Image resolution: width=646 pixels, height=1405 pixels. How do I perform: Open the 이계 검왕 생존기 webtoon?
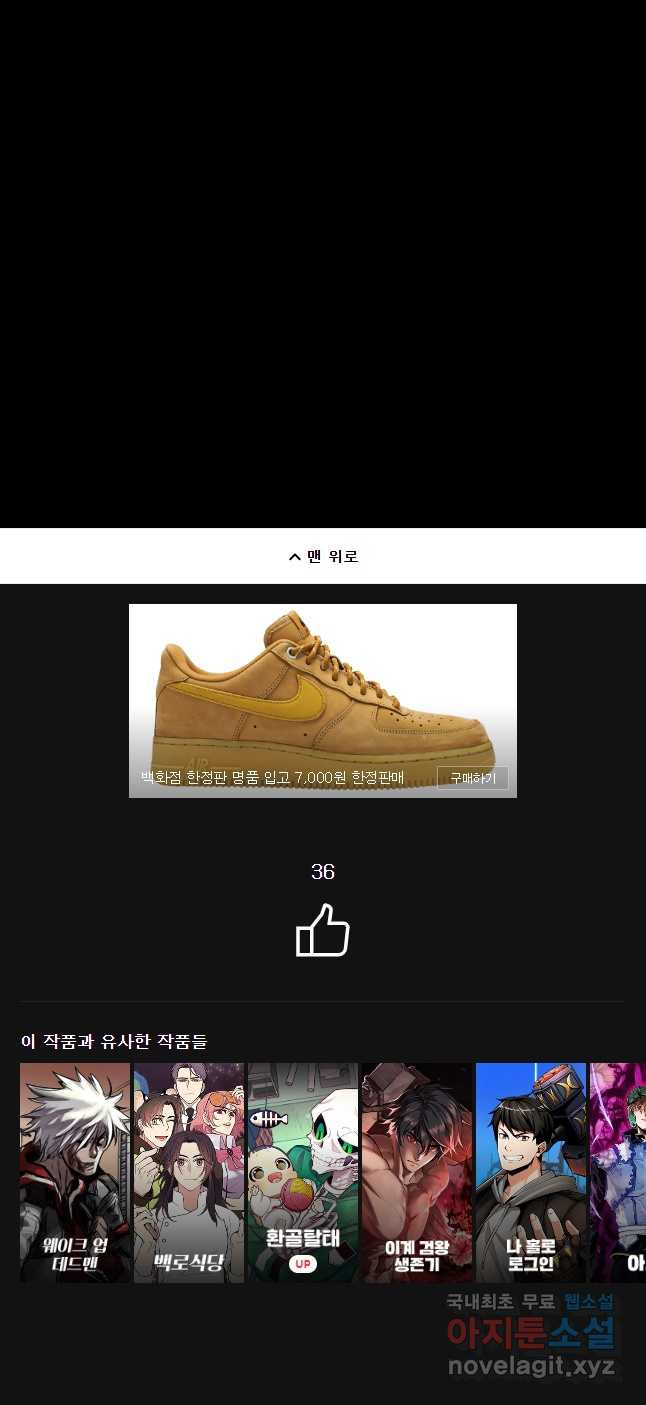[x=417, y=1172]
